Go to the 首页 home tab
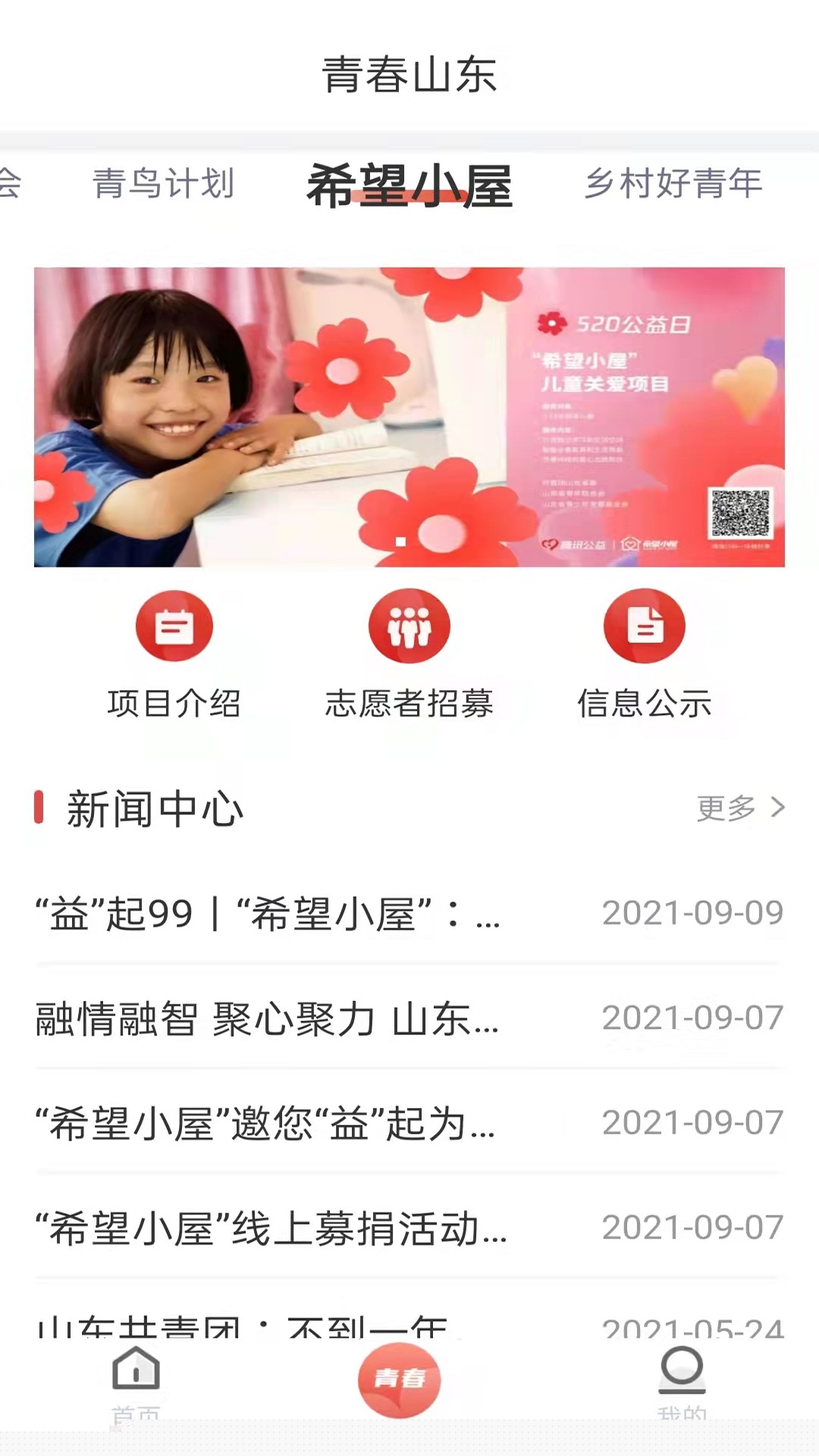The image size is (819, 1456). point(136,1380)
